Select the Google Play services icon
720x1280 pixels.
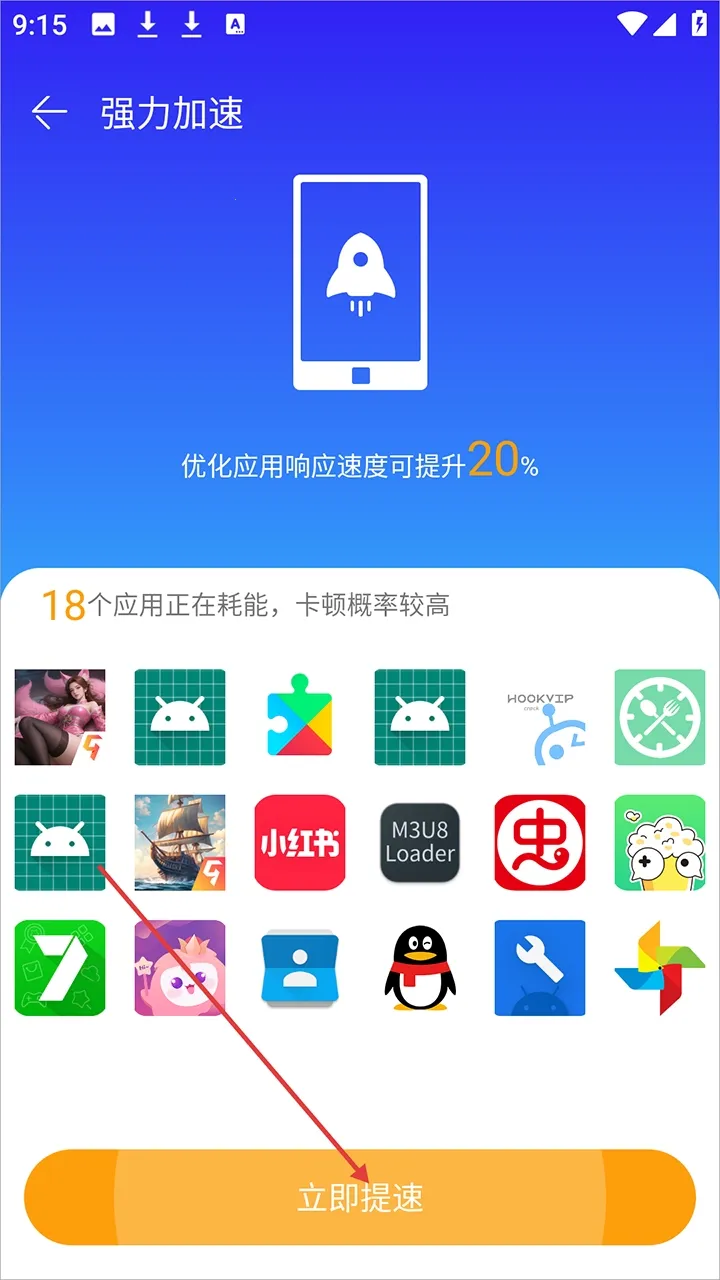(x=300, y=719)
